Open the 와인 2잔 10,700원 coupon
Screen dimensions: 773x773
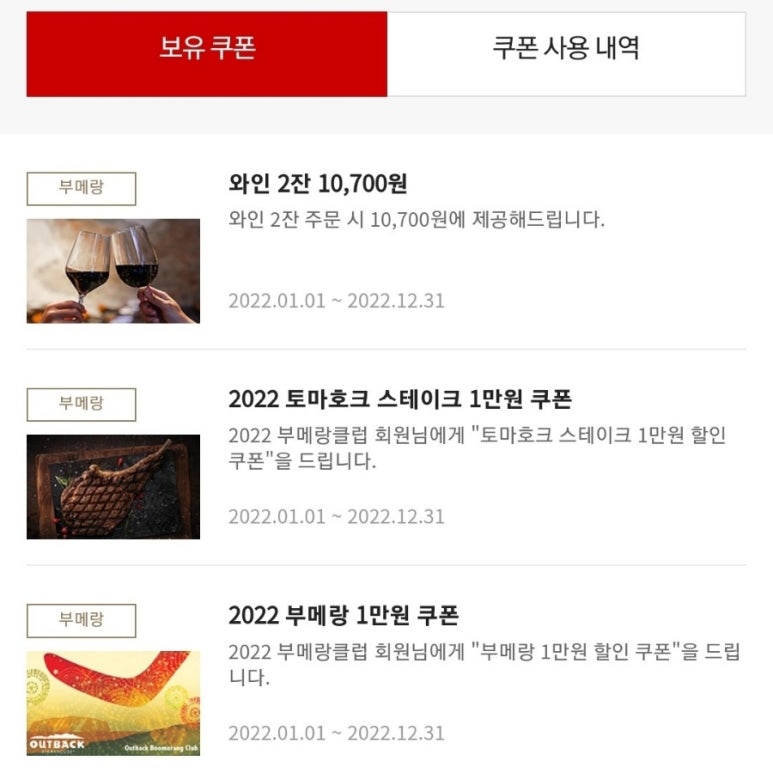tap(318, 185)
